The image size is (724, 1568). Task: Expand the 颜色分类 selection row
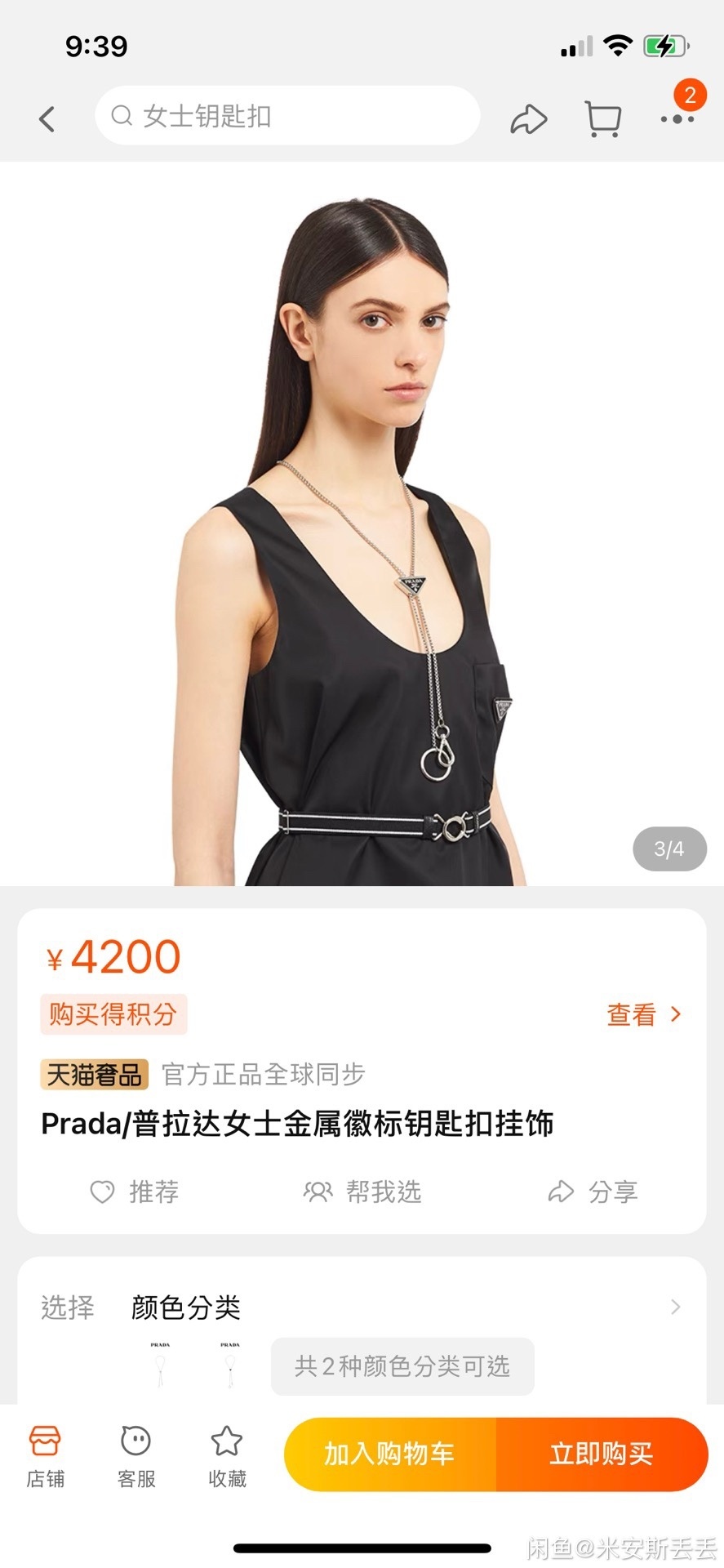674,1307
